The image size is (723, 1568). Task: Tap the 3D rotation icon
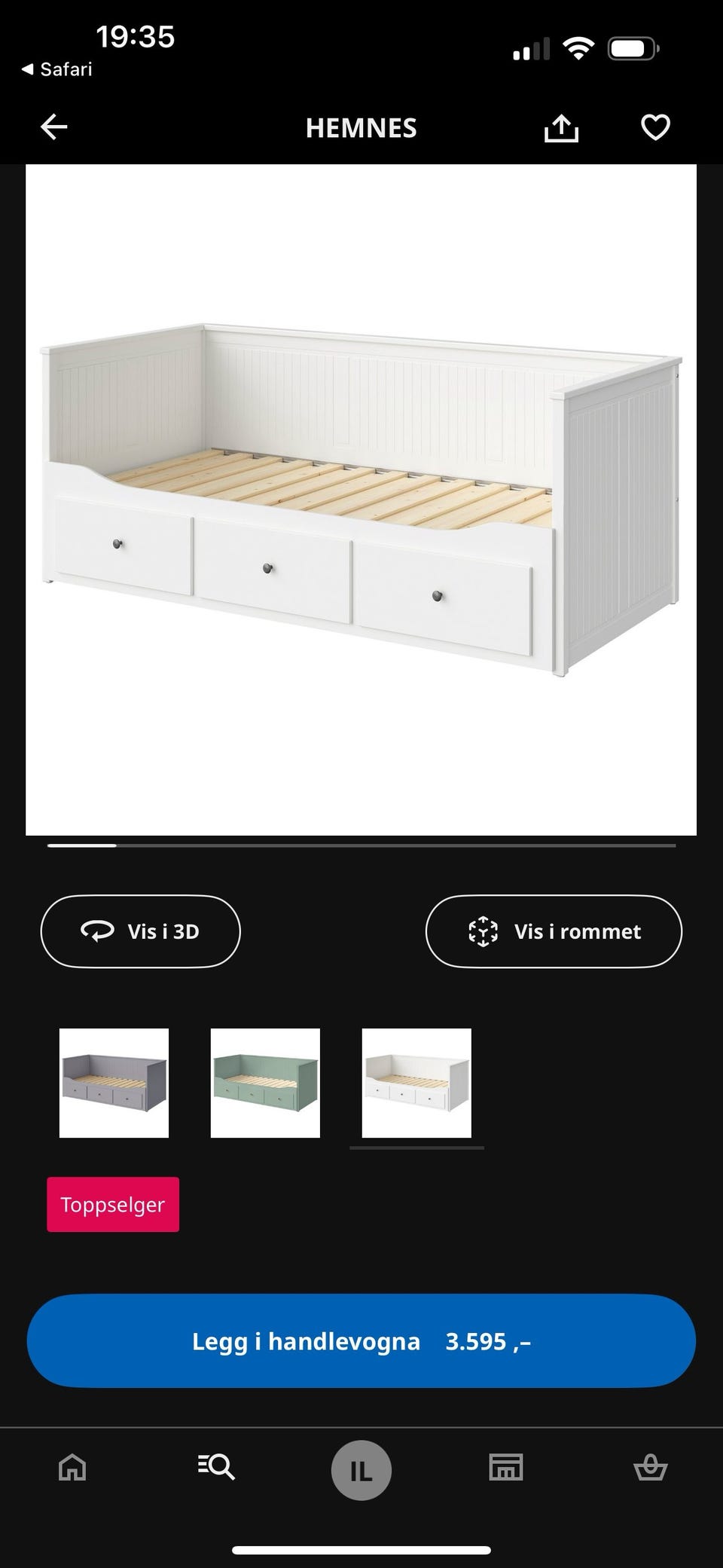(x=97, y=931)
